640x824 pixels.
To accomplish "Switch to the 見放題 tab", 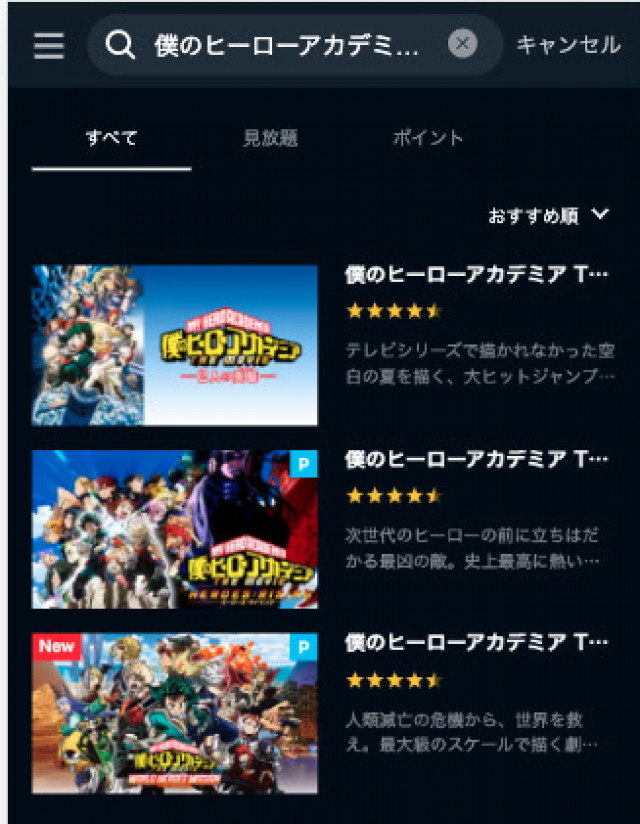I will click(x=270, y=138).
